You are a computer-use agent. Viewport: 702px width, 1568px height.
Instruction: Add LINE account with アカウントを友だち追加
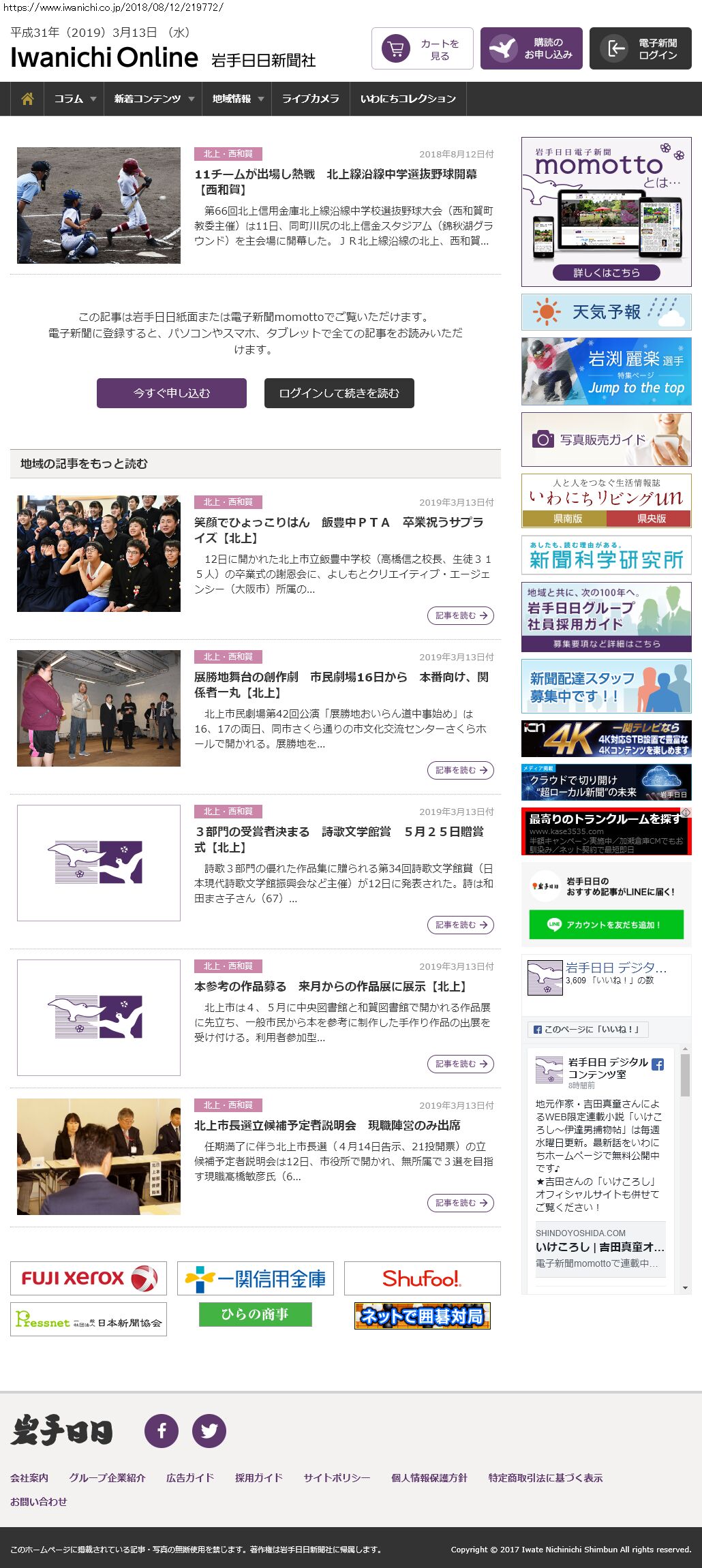(607, 925)
